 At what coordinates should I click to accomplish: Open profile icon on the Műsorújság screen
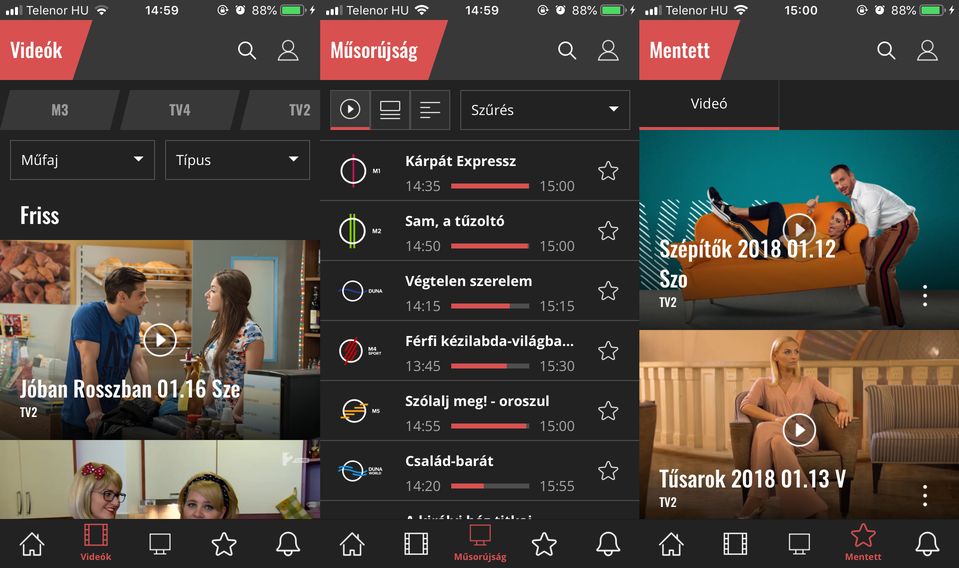tap(608, 51)
